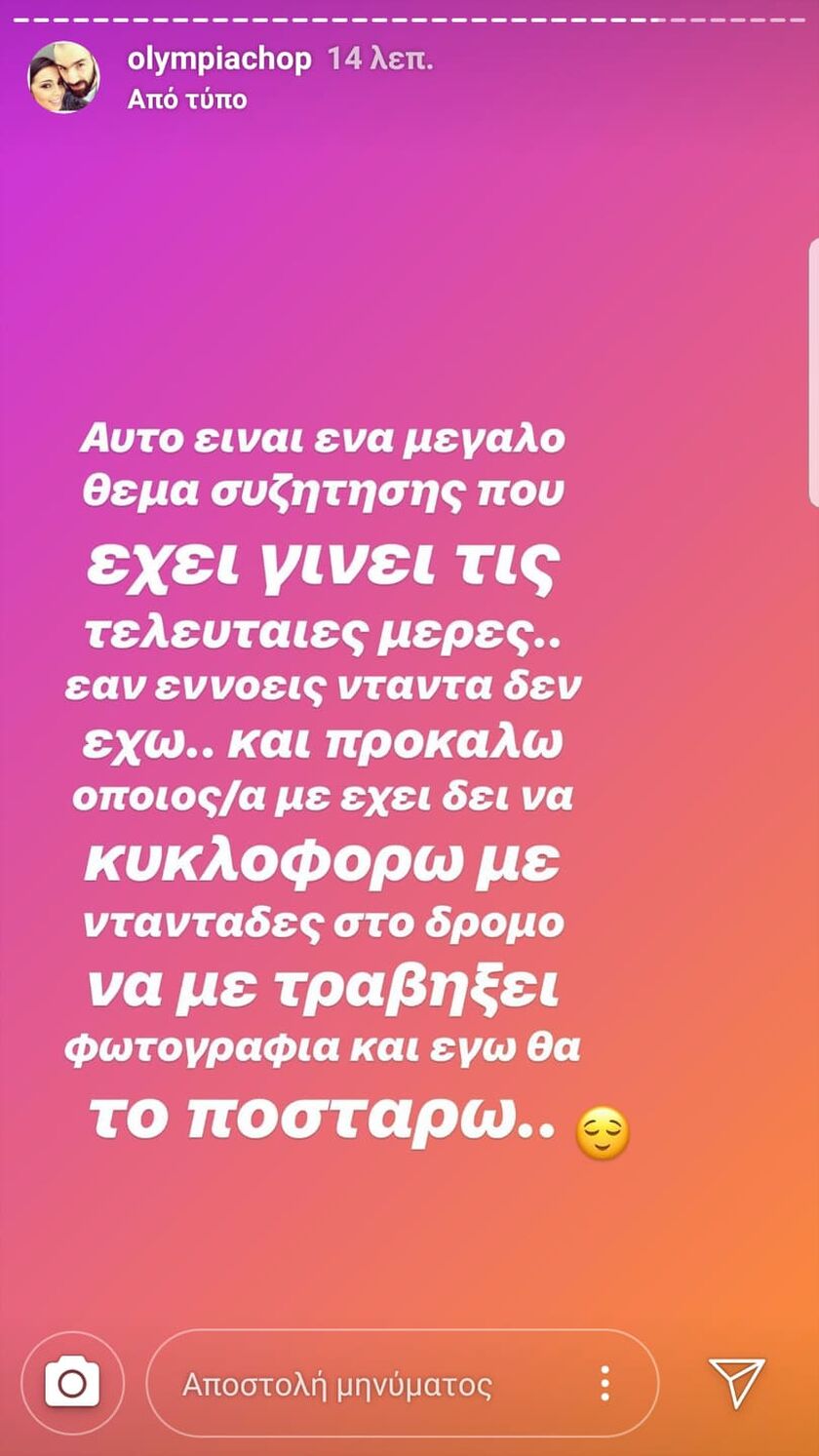The height and width of the screenshot is (1456, 819).
Task: Open the three-dot options menu
Action: pos(605,1383)
